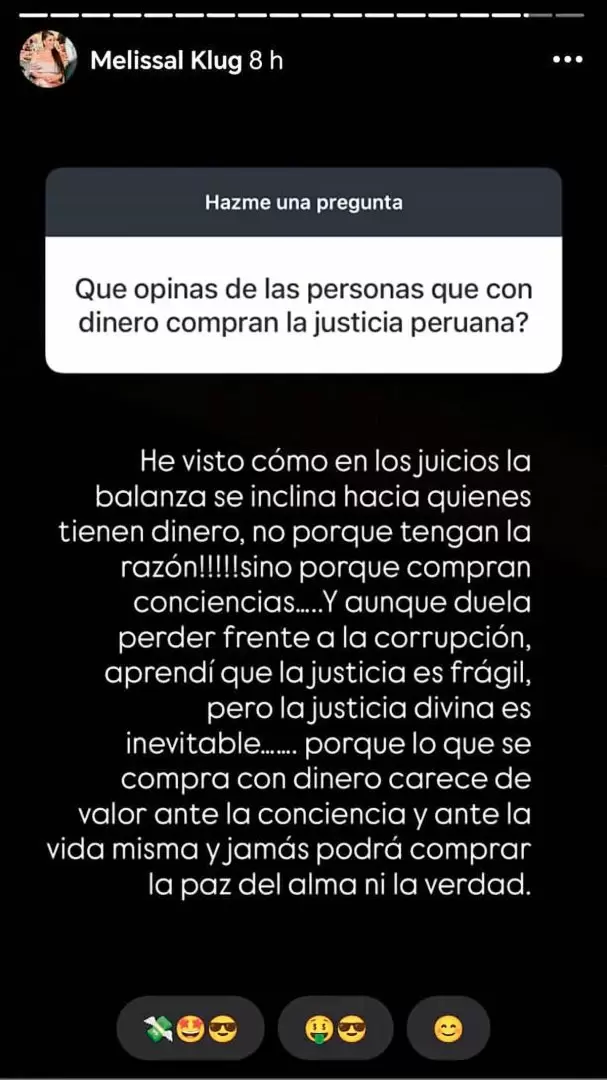Tap the Melissal Klug username
607x1080 pixels.
pyautogui.click(x=166, y=60)
